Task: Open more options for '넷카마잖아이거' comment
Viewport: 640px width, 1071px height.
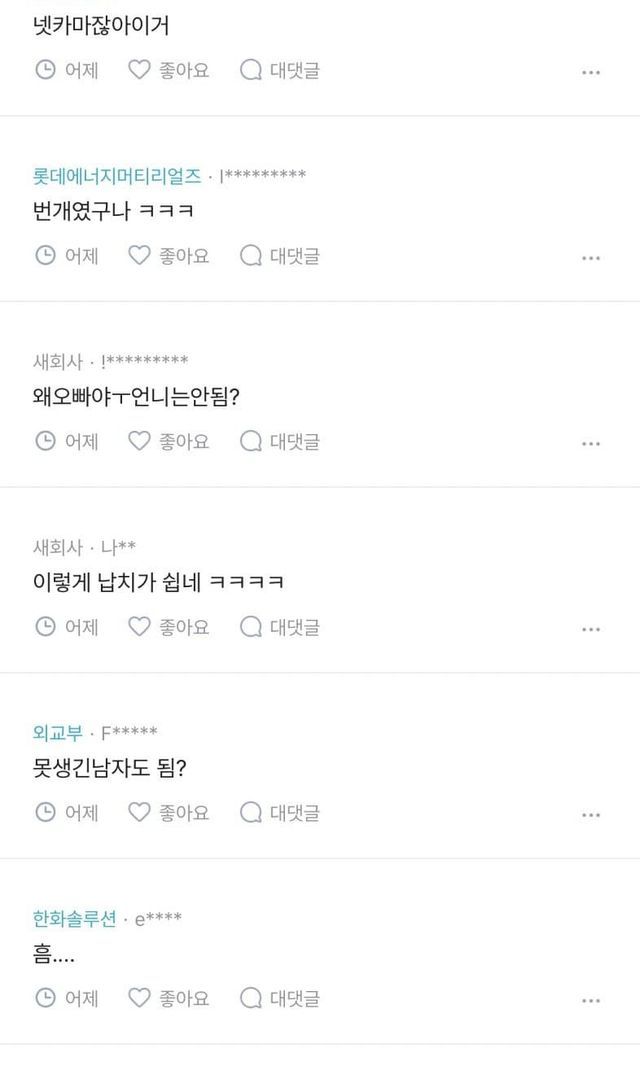Action: [591, 72]
